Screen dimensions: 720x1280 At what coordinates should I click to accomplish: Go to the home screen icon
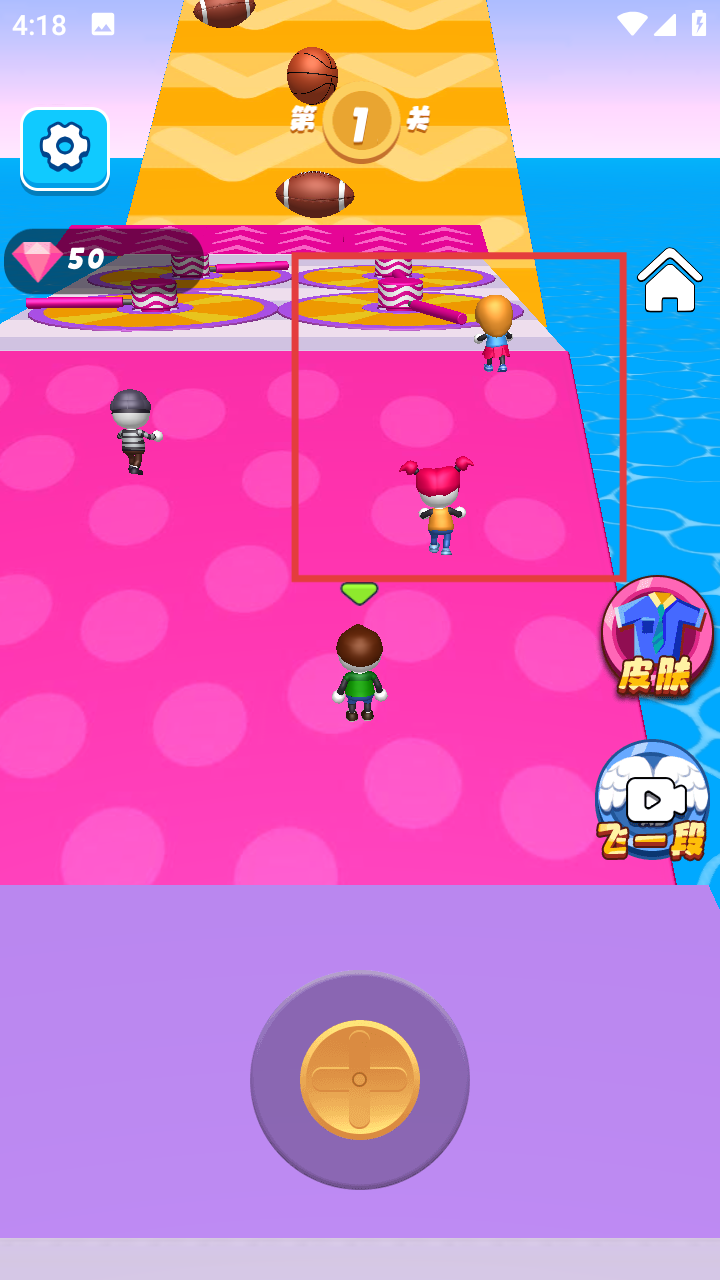pyautogui.click(x=669, y=281)
